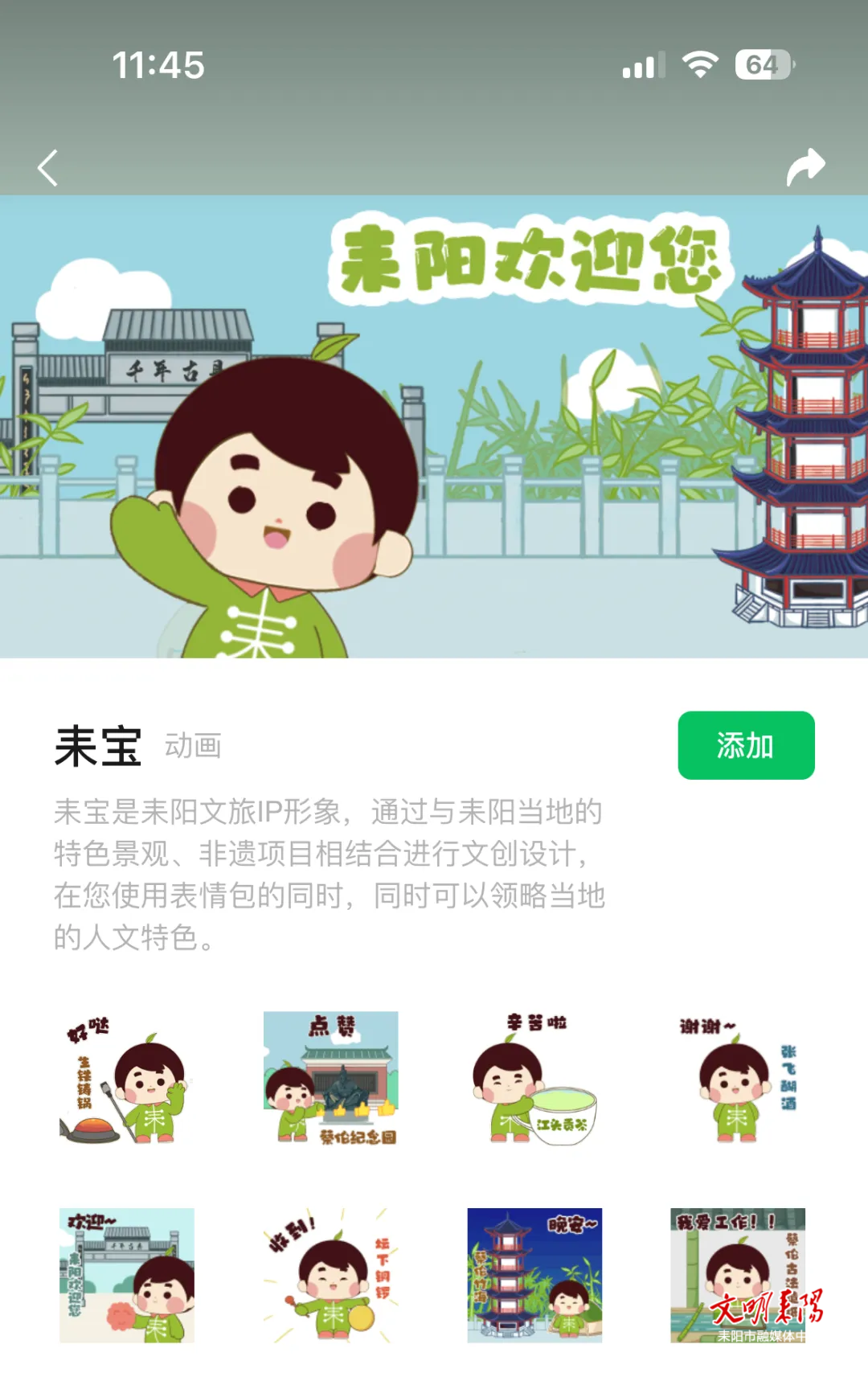Go back using the top-left arrow

pyautogui.click(x=48, y=168)
